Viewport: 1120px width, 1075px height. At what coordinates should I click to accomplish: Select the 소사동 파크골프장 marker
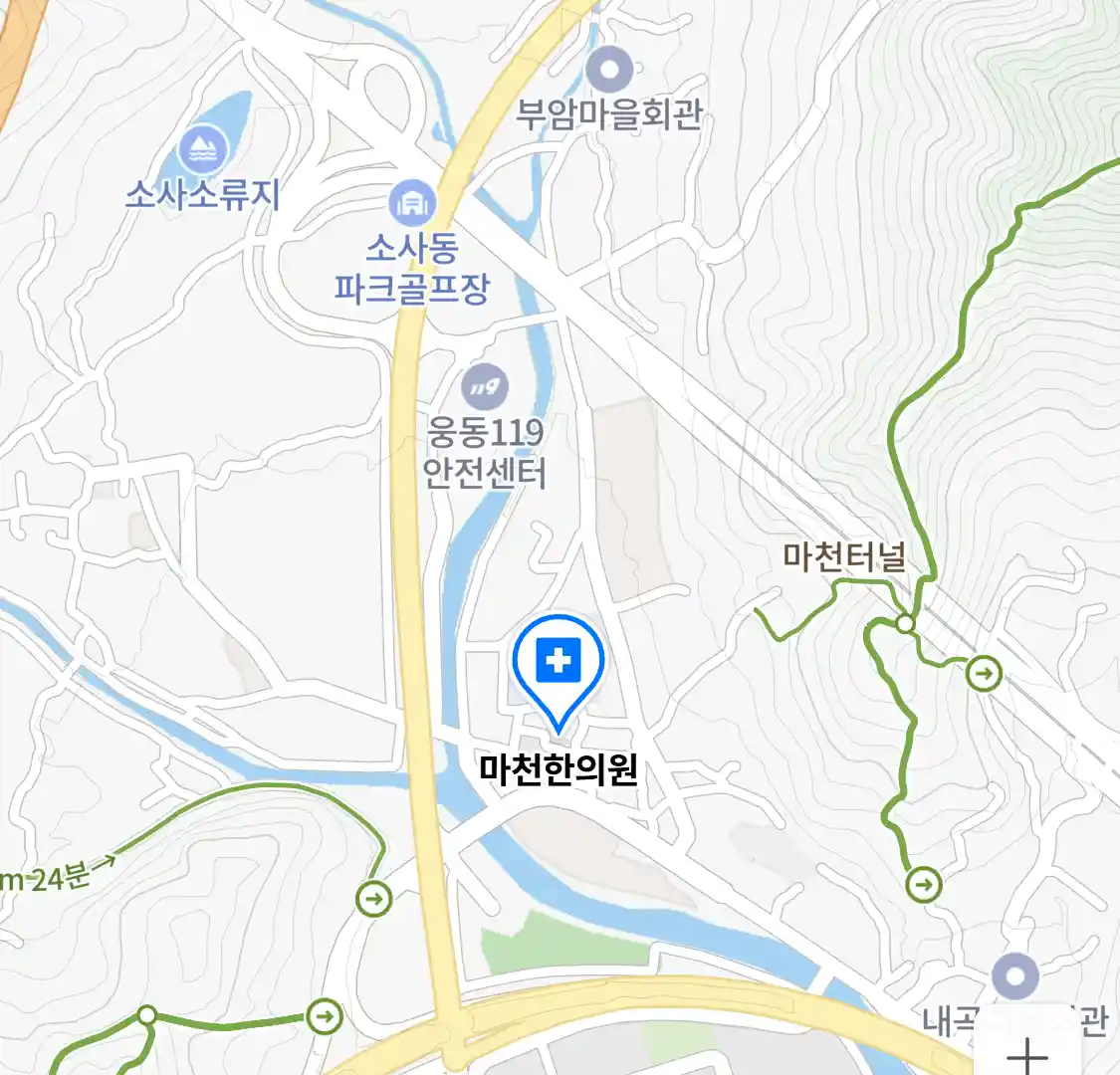coord(411,203)
